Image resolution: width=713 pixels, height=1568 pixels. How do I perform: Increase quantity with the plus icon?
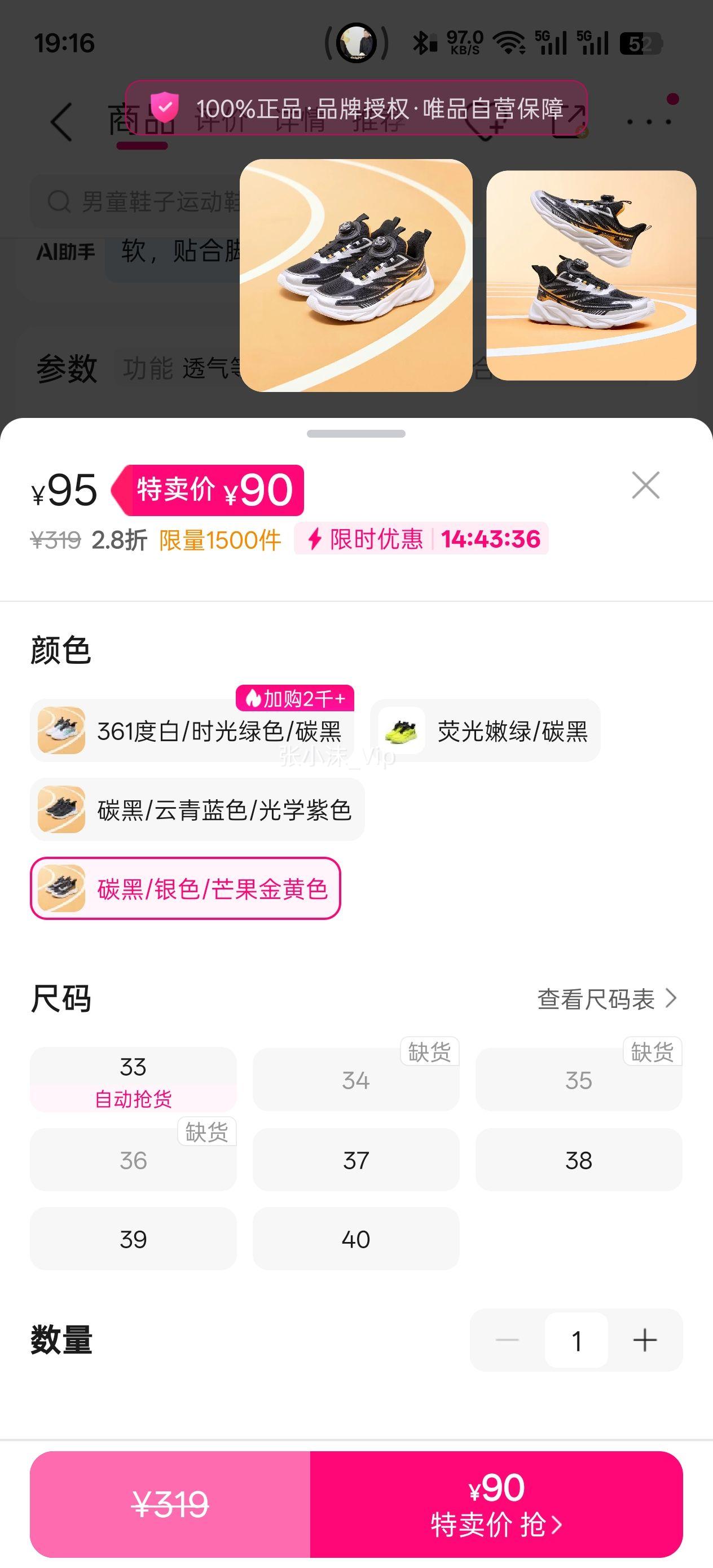tap(645, 1339)
